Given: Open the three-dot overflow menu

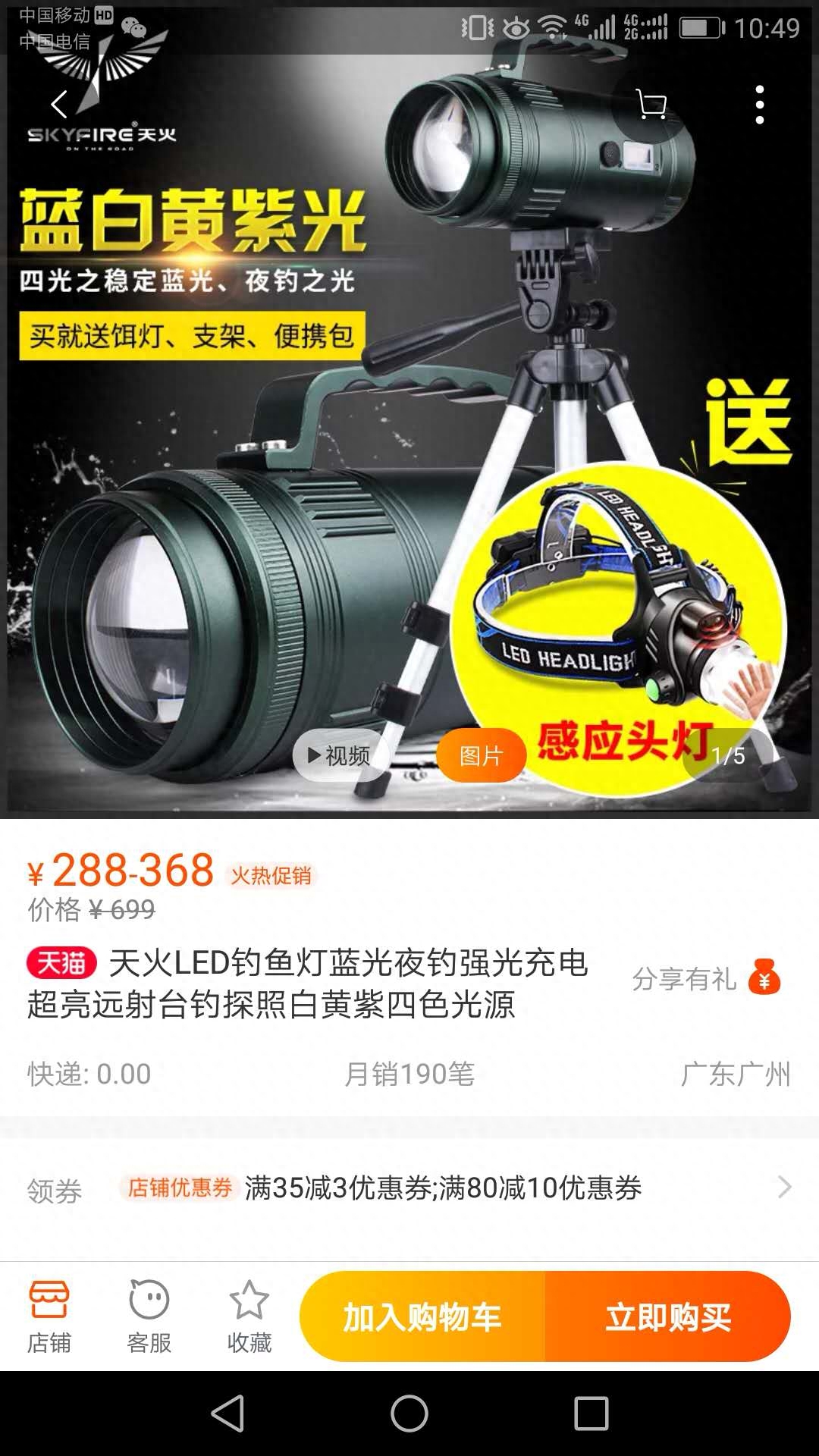Looking at the screenshot, I should (x=760, y=105).
